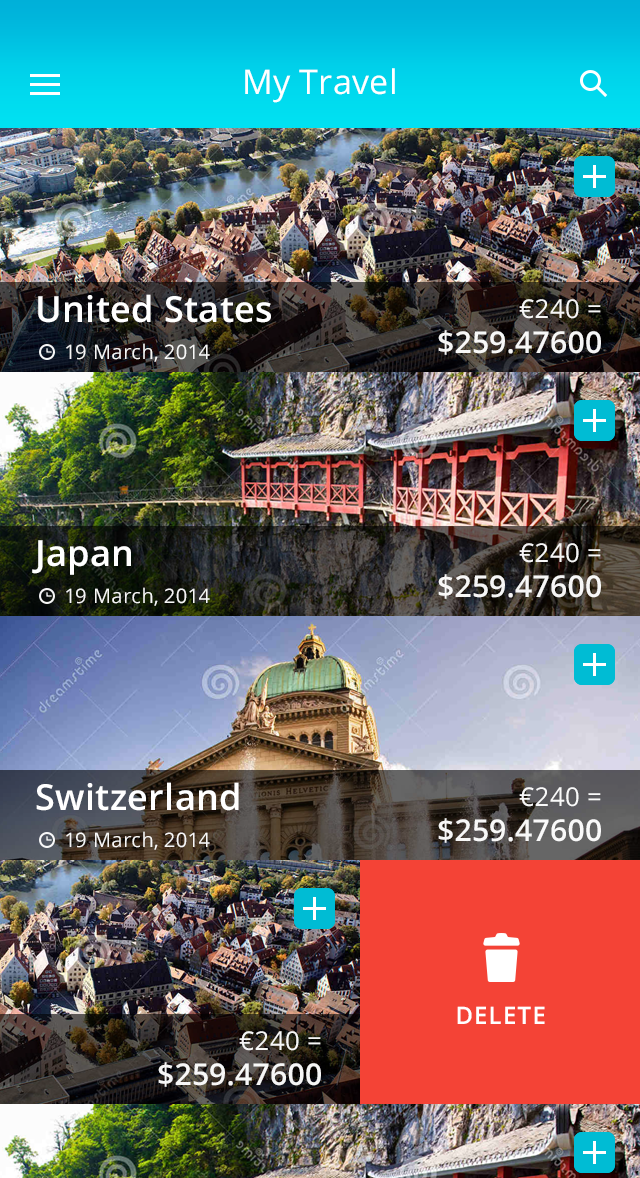Screen dimensions: 640x1178
Task: Delete the swiped travel card
Action: tap(500, 981)
